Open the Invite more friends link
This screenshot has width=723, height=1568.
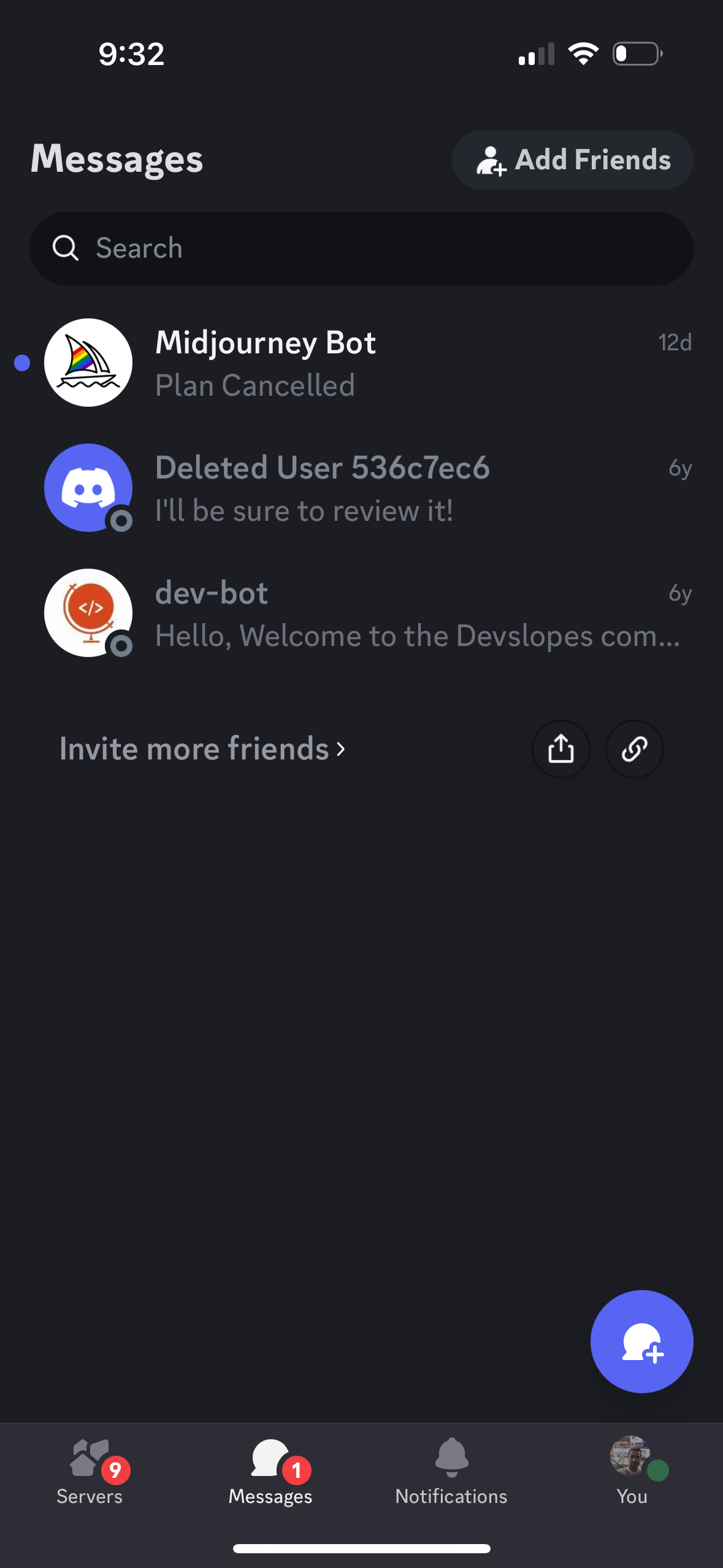click(193, 748)
